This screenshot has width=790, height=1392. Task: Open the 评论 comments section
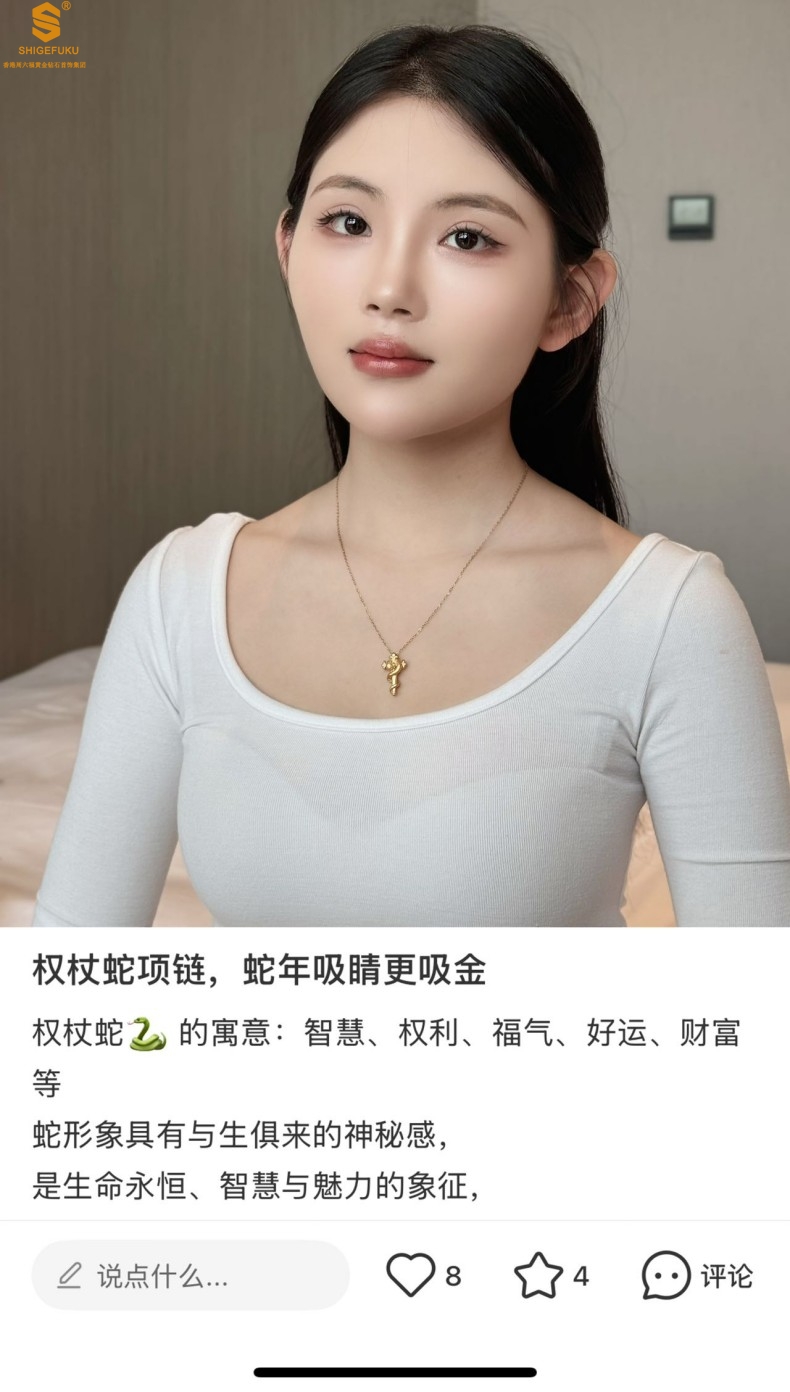pos(696,1275)
